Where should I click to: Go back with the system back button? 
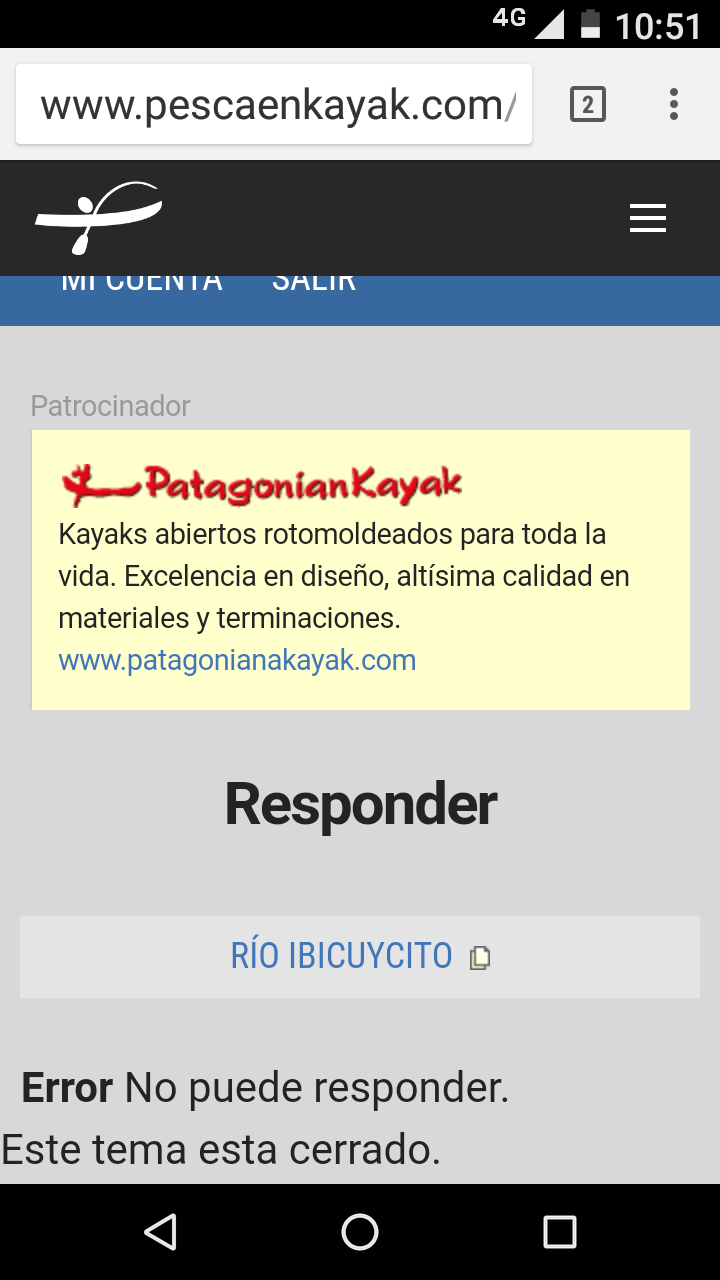(160, 1232)
